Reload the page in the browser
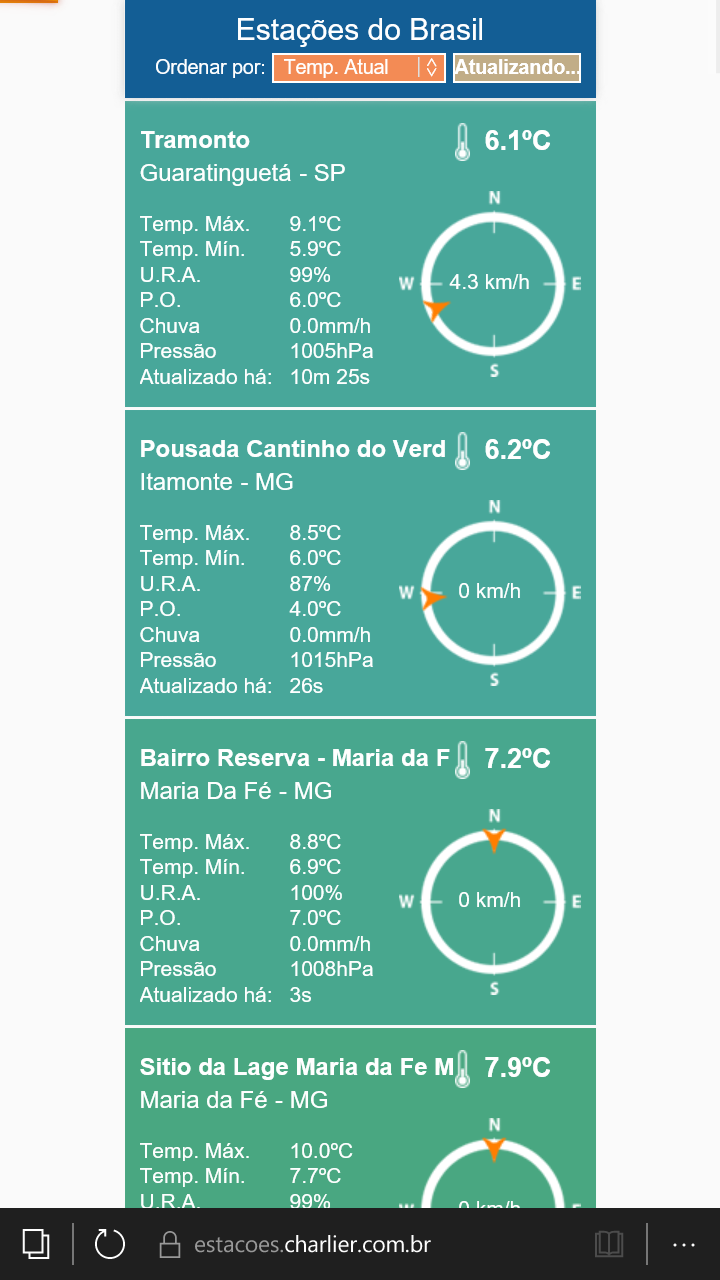The height and width of the screenshot is (1280, 720). 109,1244
